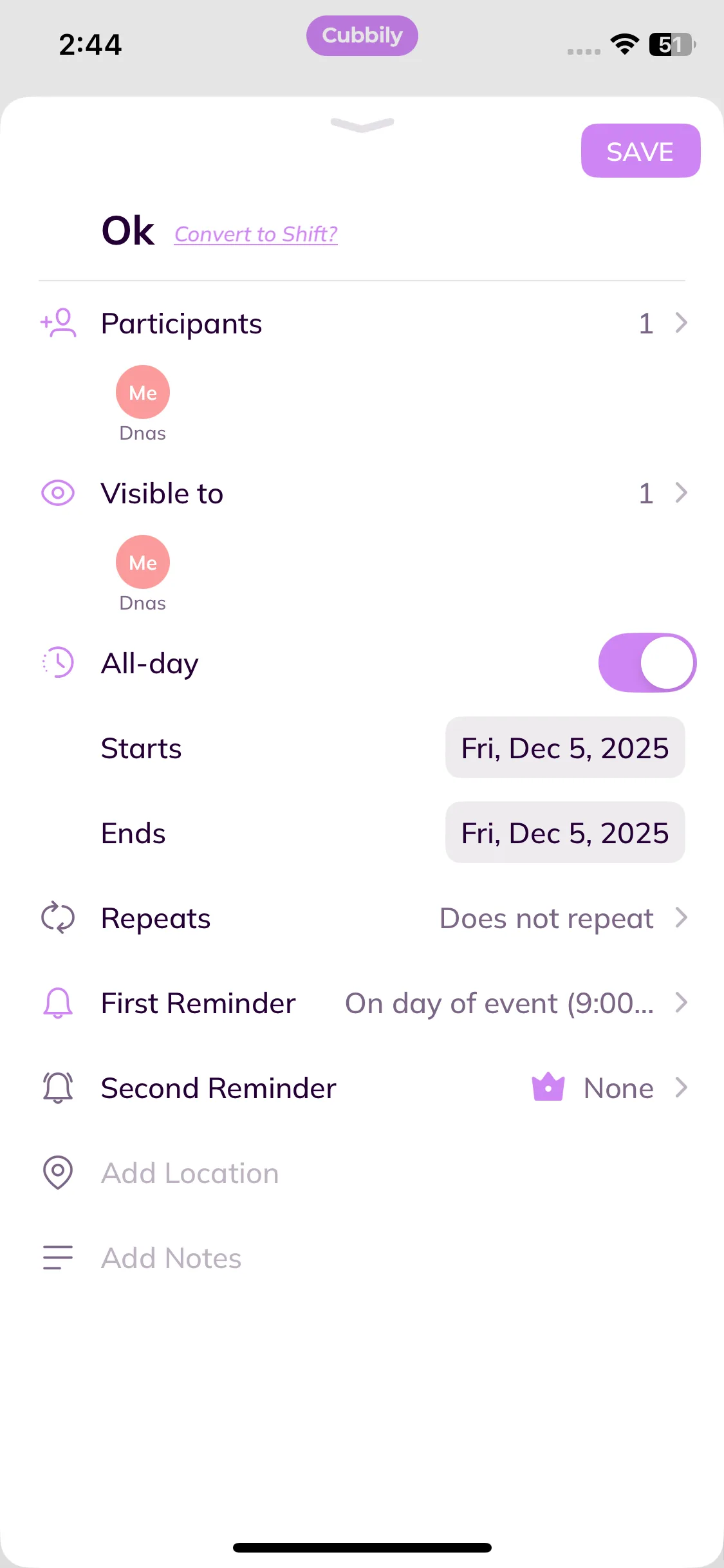
Task: Add notes to the event
Action: coord(171,1258)
